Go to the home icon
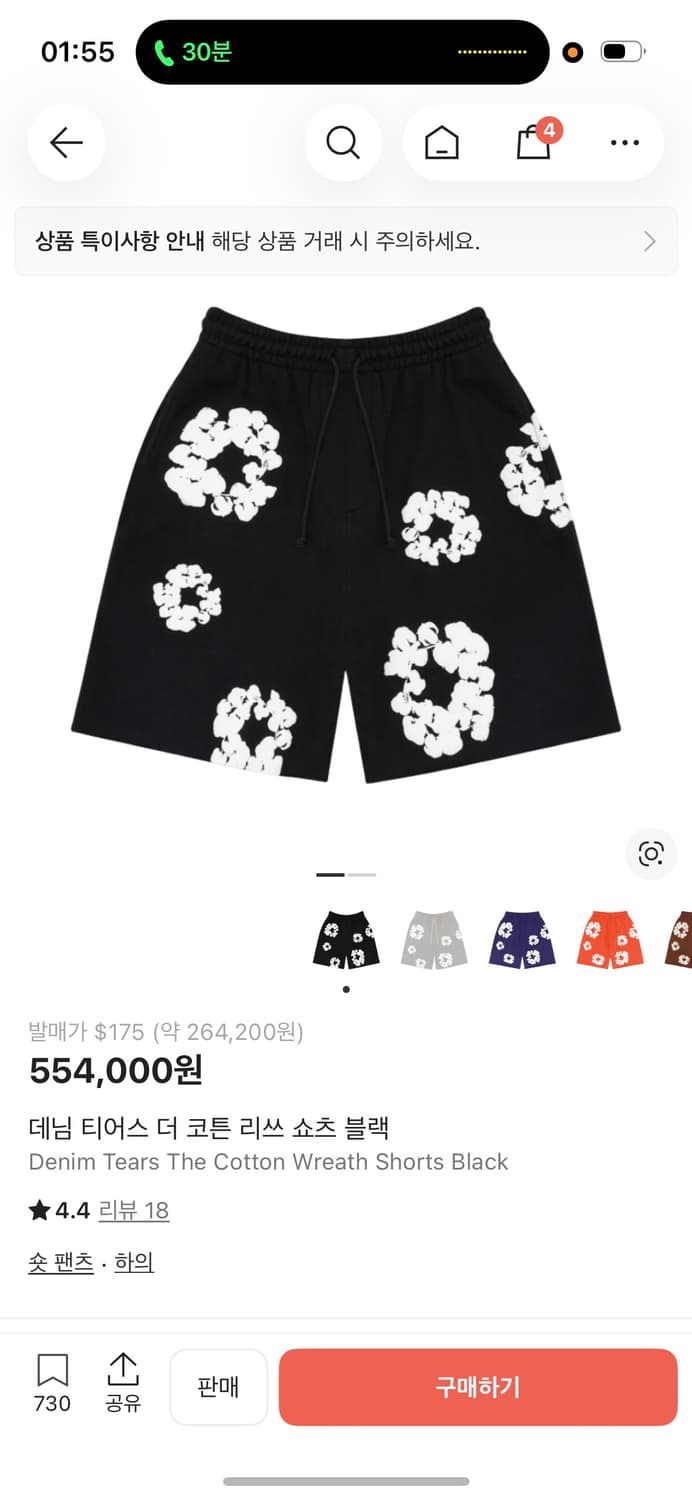The image size is (692, 1500). pos(442,143)
